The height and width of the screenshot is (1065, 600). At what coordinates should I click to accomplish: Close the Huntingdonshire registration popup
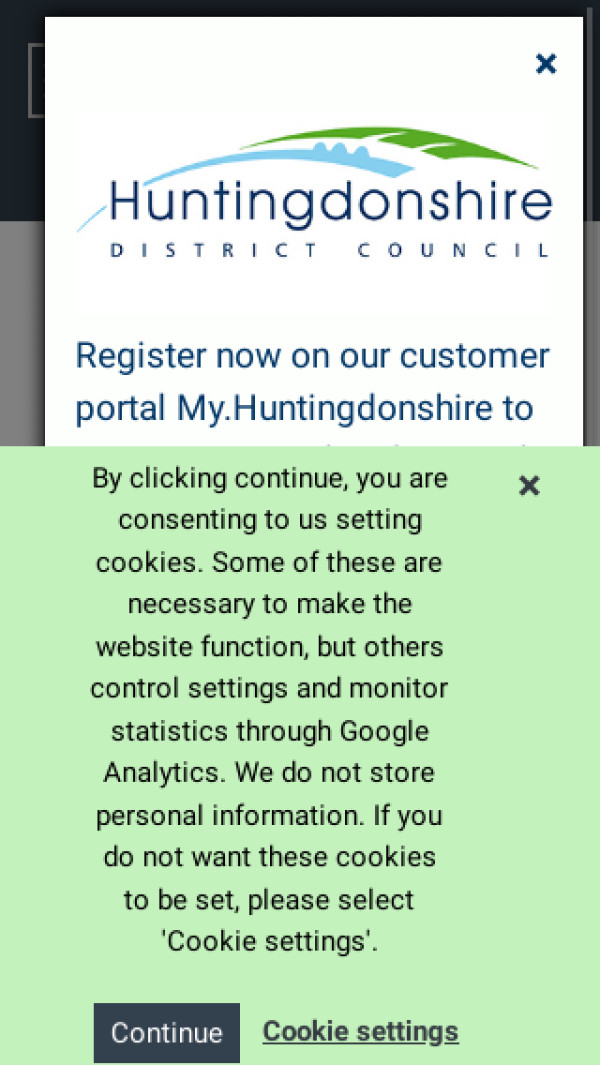[546, 64]
